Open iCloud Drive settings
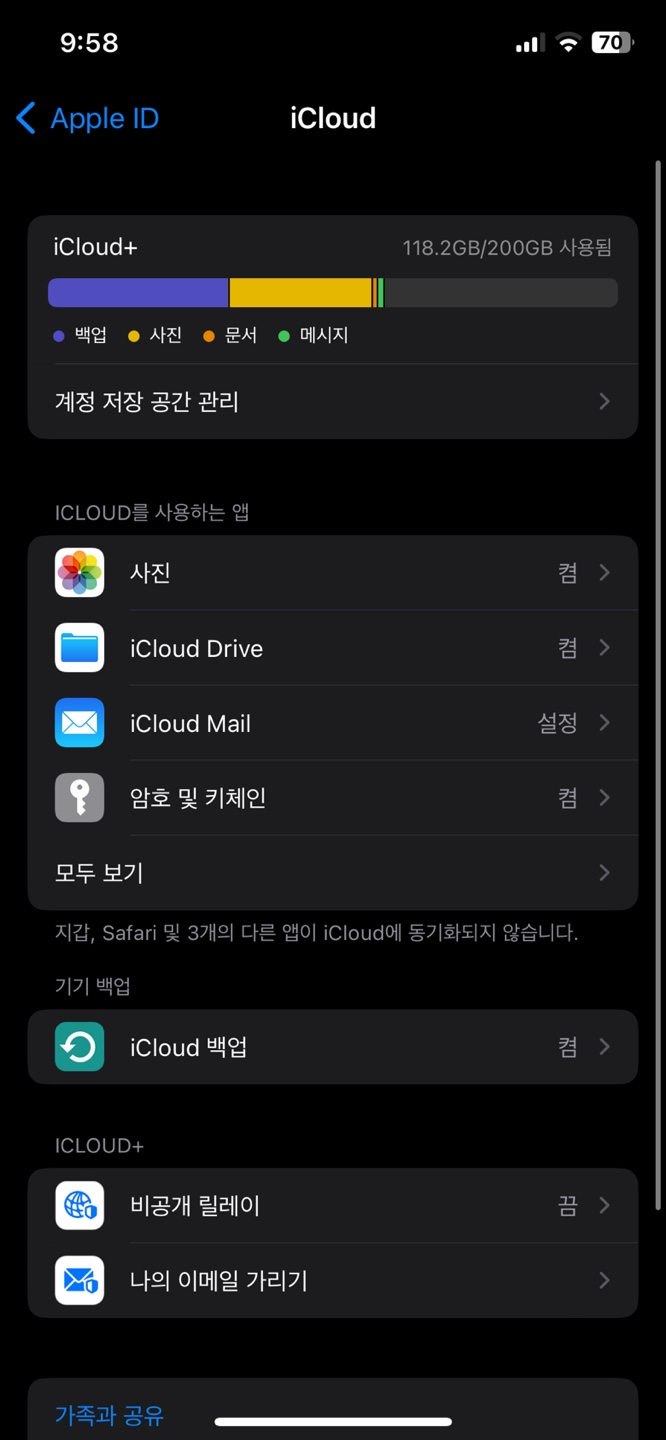 (x=332, y=648)
